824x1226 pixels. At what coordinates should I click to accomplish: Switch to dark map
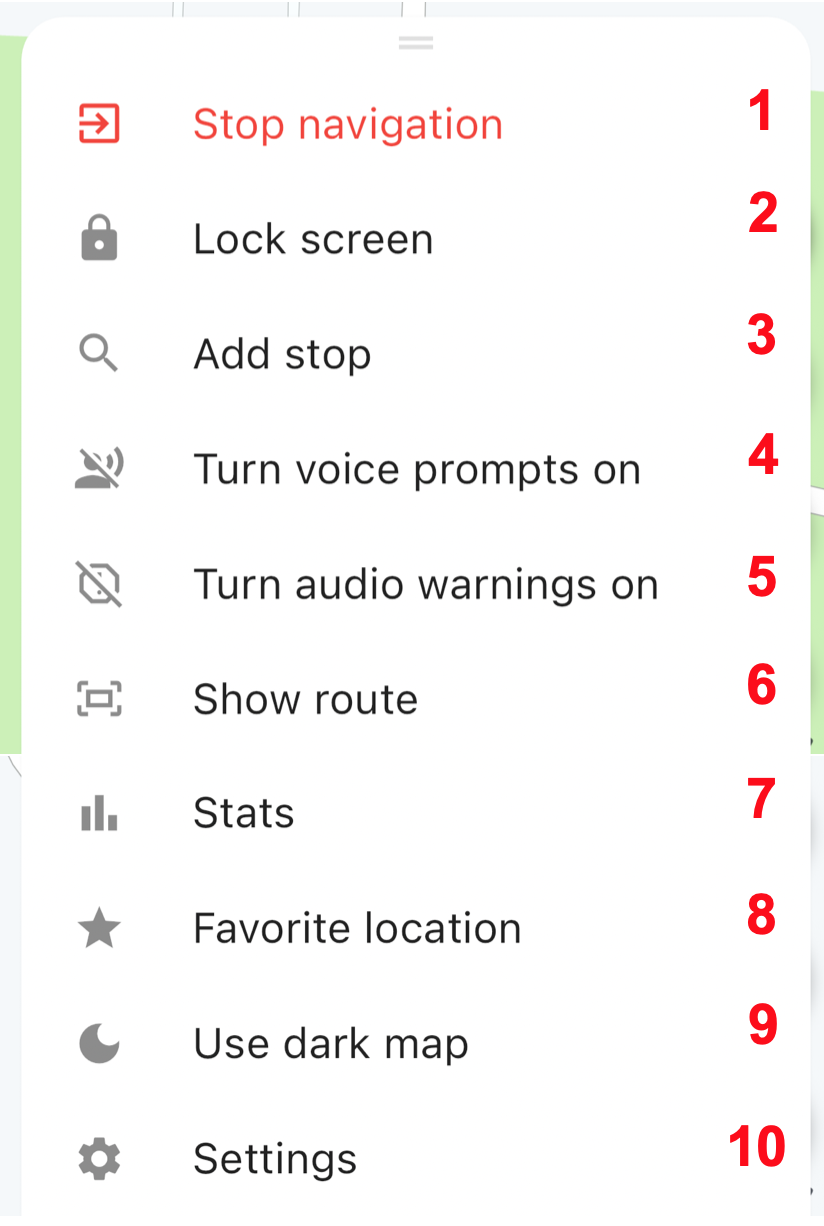click(x=331, y=1044)
